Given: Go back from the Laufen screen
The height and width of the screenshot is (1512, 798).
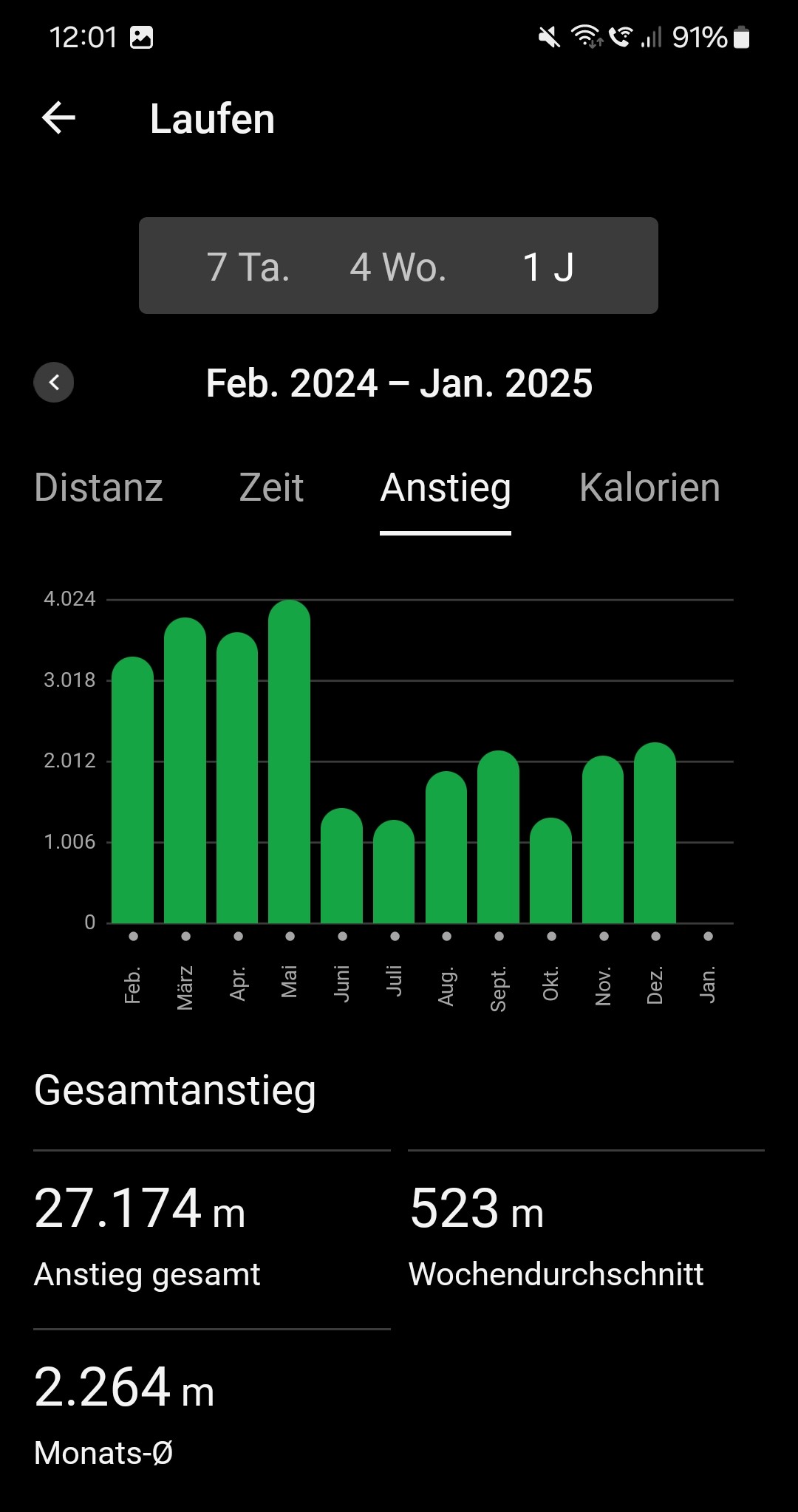Looking at the screenshot, I should click(x=59, y=118).
